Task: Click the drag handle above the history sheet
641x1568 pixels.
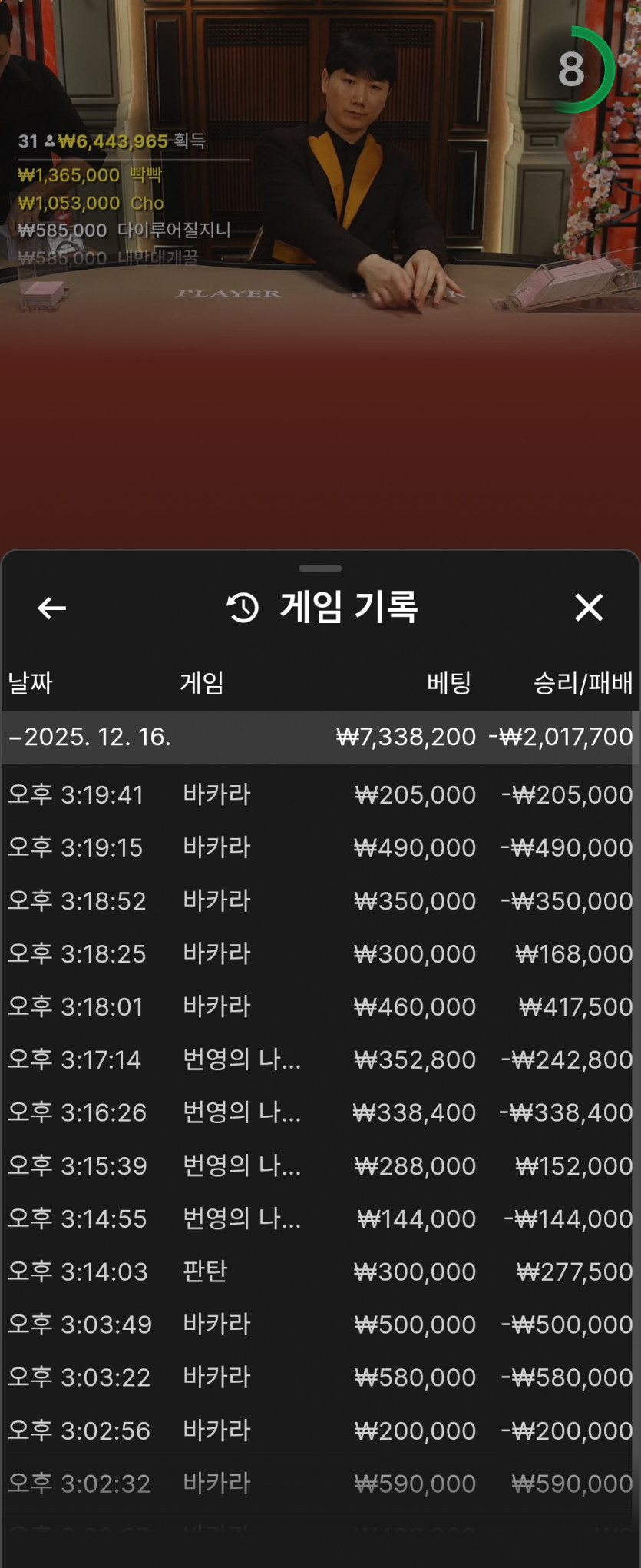Action: pos(320,567)
